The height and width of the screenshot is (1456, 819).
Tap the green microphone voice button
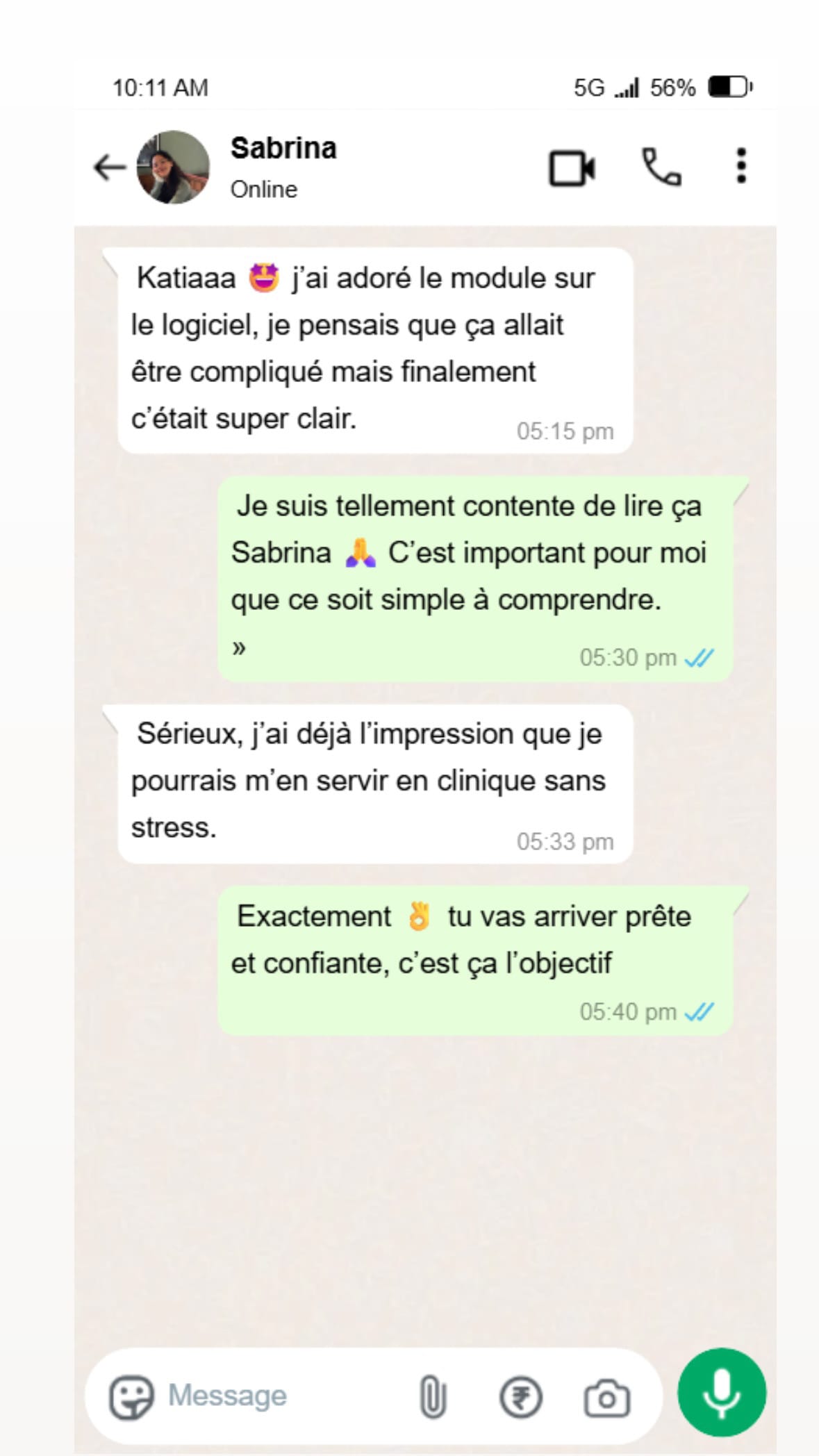click(x=722, y=1392)
